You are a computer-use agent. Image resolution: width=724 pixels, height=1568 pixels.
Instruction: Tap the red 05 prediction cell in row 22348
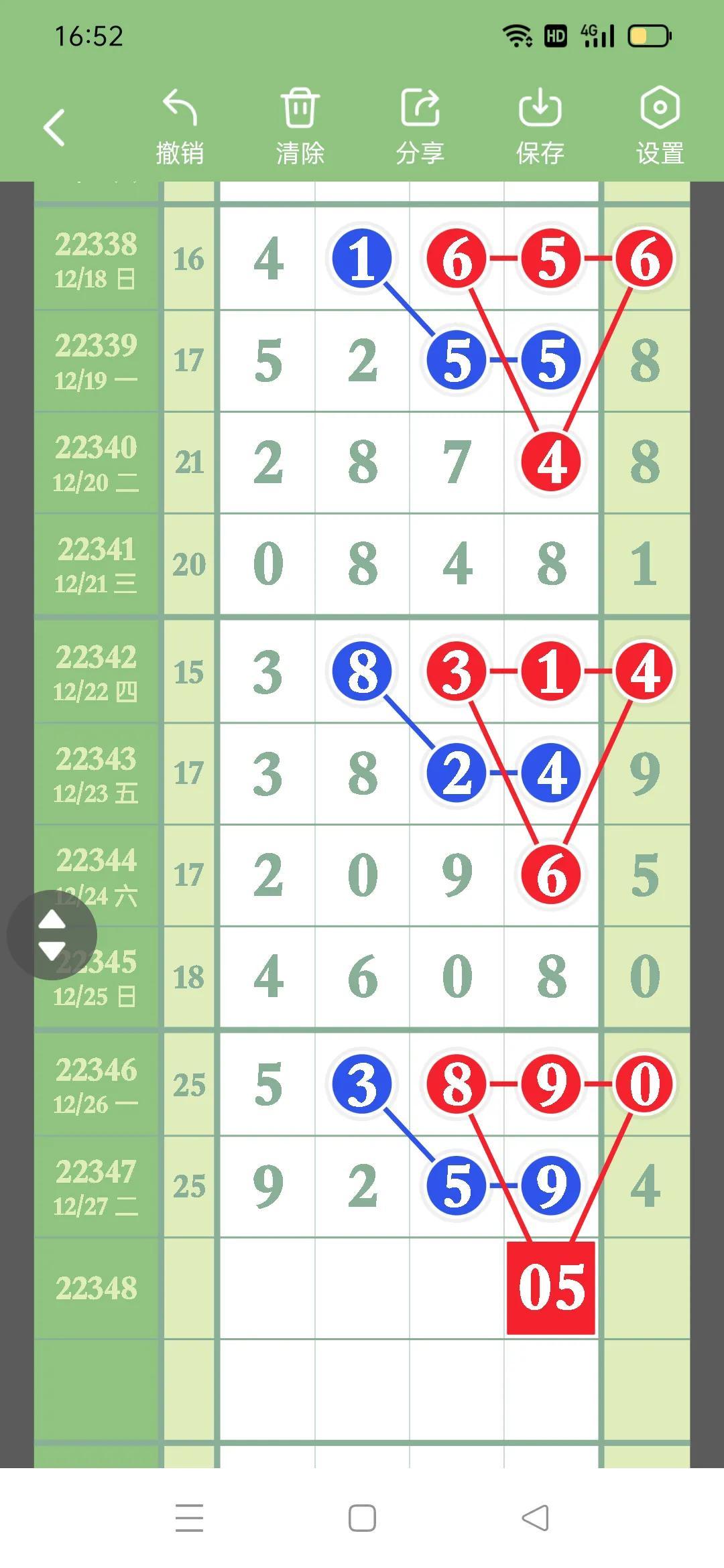(551, 1288)
